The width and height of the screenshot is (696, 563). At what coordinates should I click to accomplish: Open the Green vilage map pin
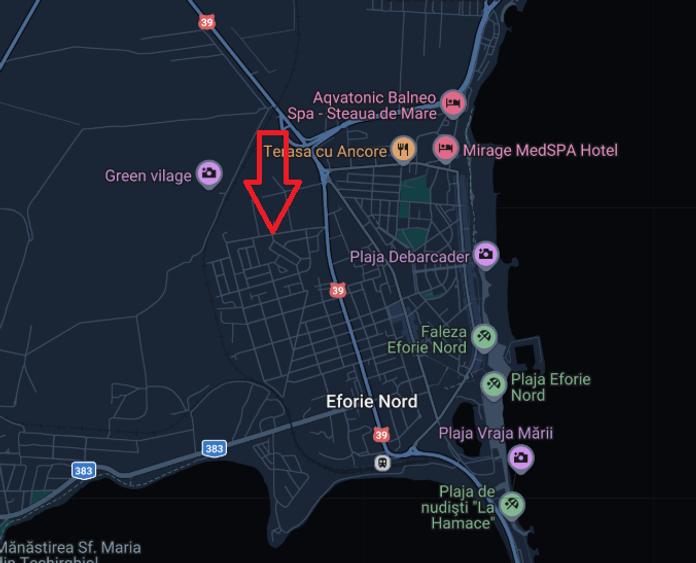coord(208,174)
